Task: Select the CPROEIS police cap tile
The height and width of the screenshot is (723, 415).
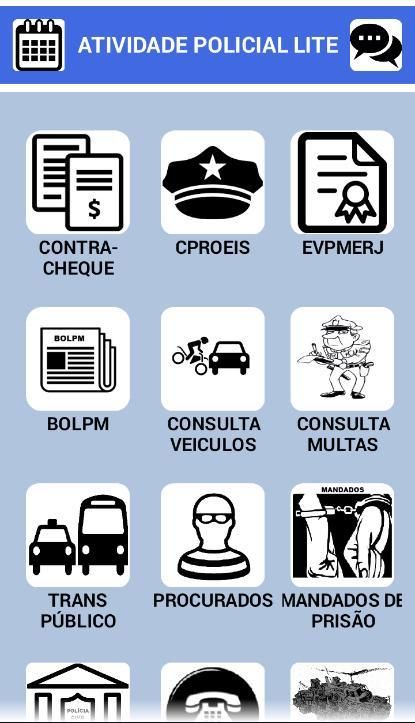Action: pos(213,182)
